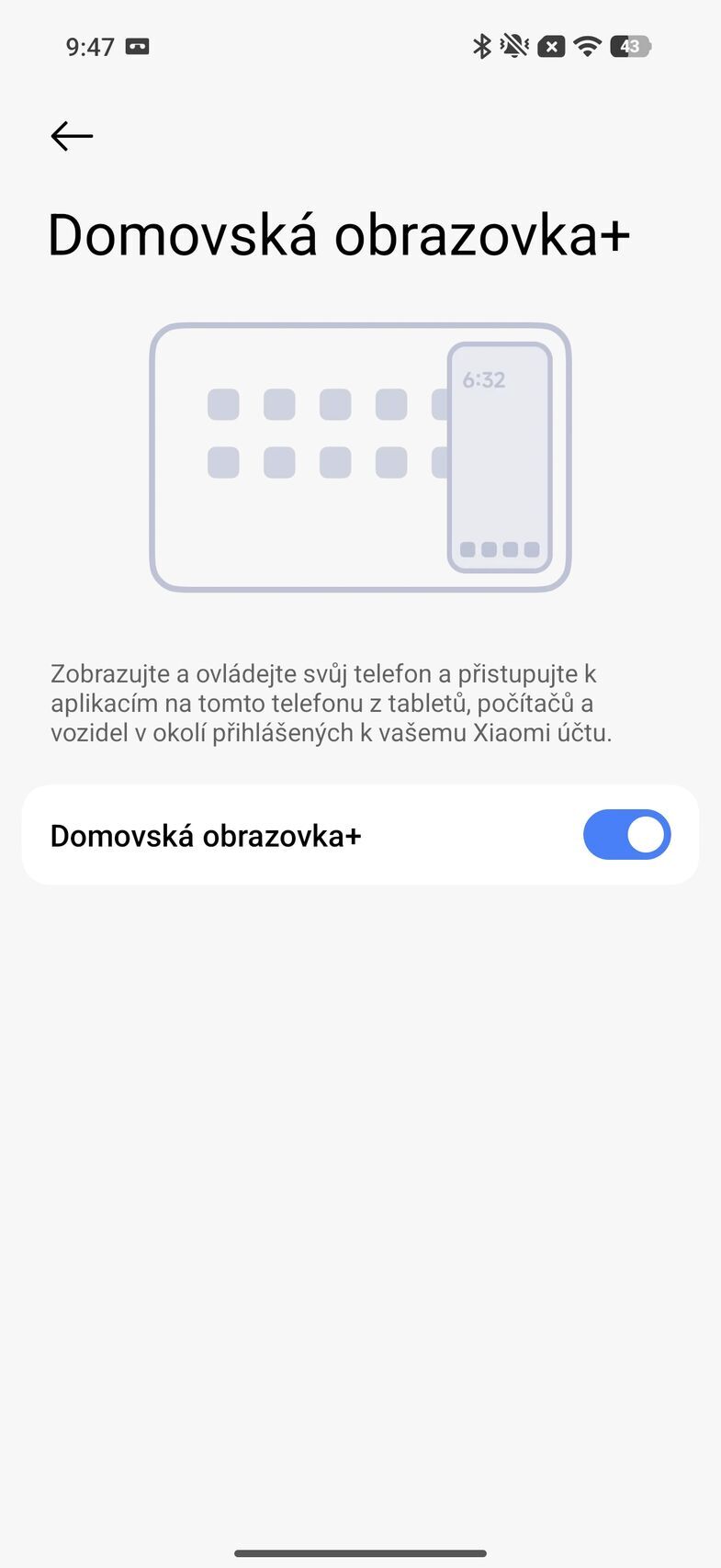This screenshot has width=721, height=1568.
Task: Tap the muted notifications icon in status bar
Action: (x=515, y=46)
